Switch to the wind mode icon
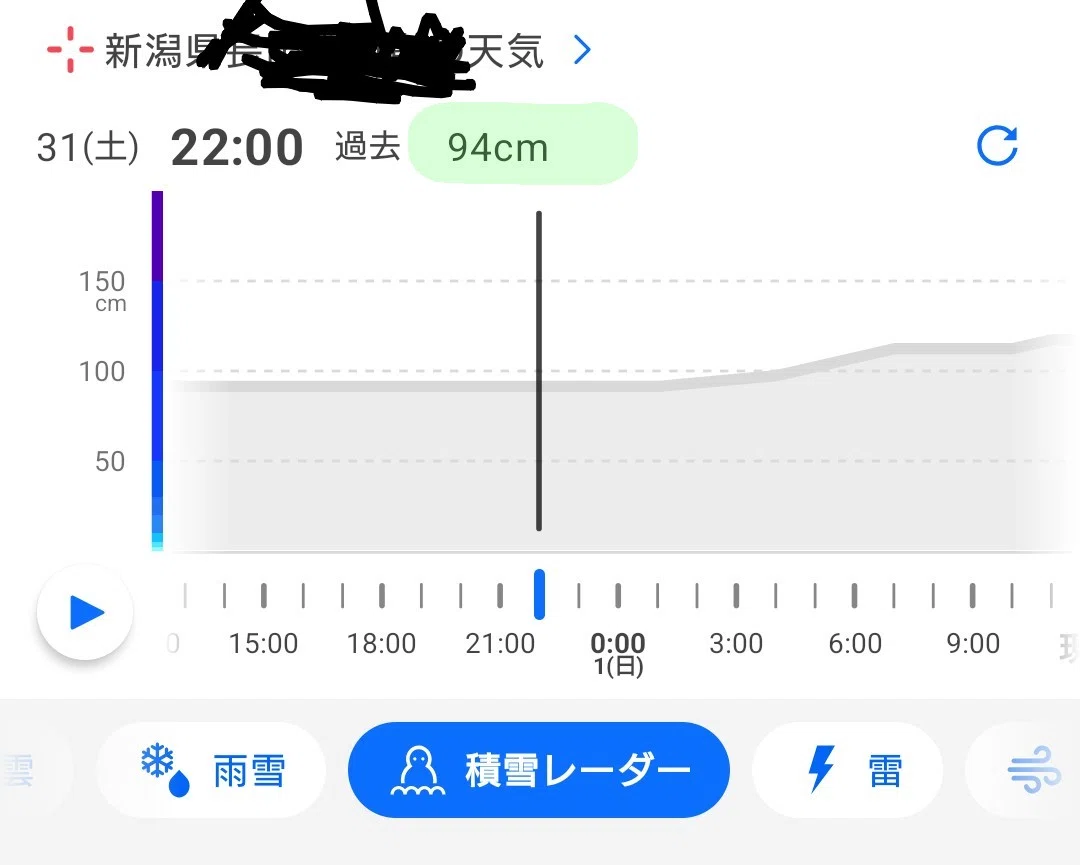The width and height of the screenshot is (1080, 865). (1033, 770)
